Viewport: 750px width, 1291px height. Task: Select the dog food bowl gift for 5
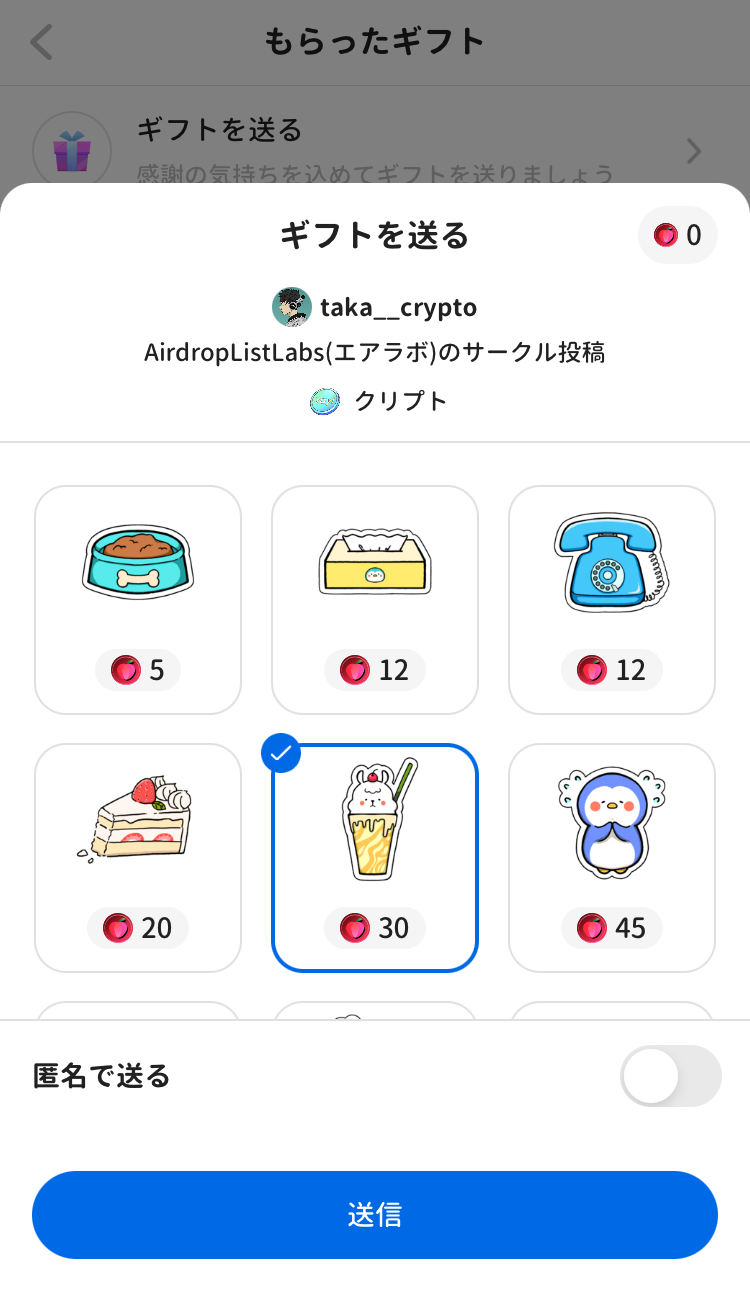138,599
